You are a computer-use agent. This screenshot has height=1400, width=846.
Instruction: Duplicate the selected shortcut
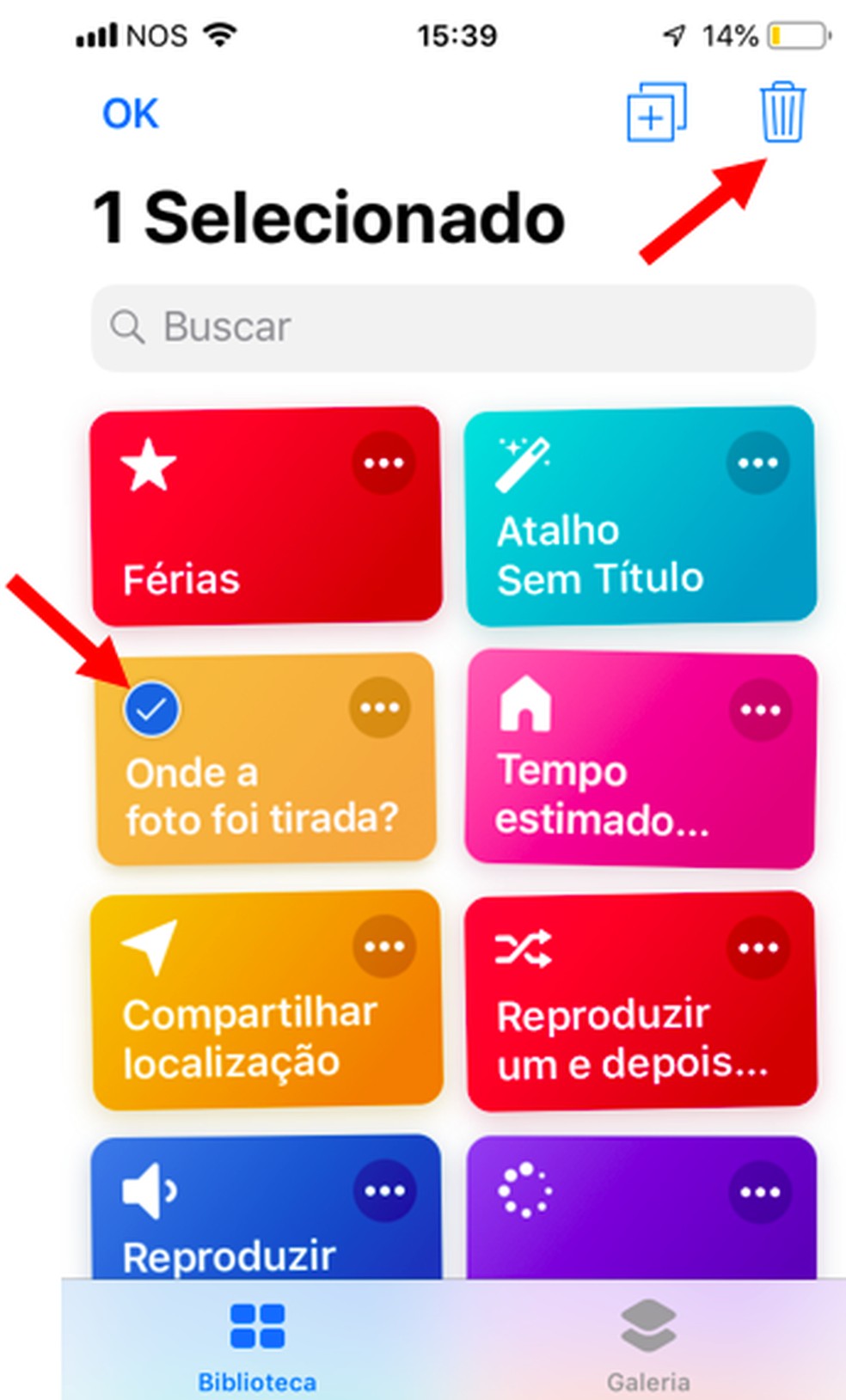click(x=656, y=112)
